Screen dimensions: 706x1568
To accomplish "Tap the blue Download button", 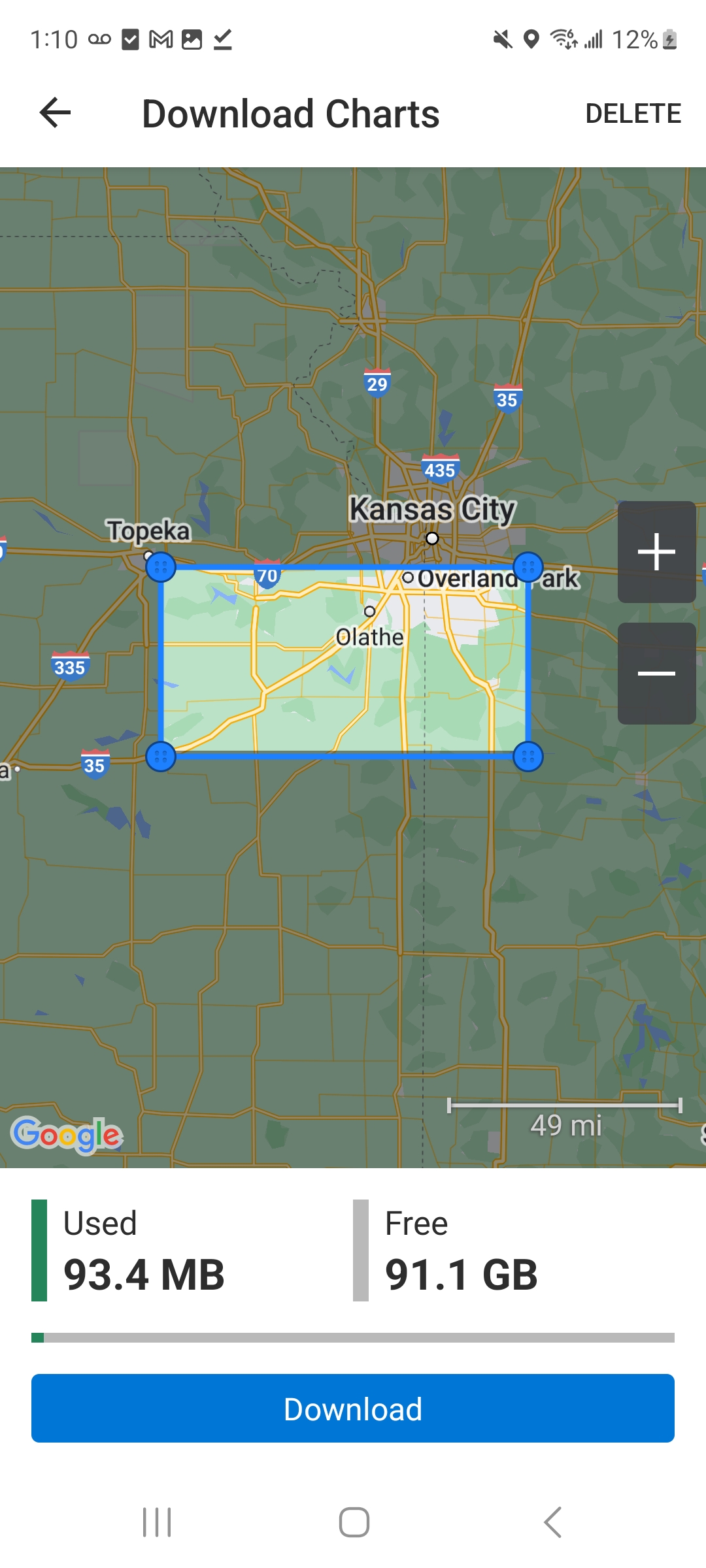I will click(353, 1409).
